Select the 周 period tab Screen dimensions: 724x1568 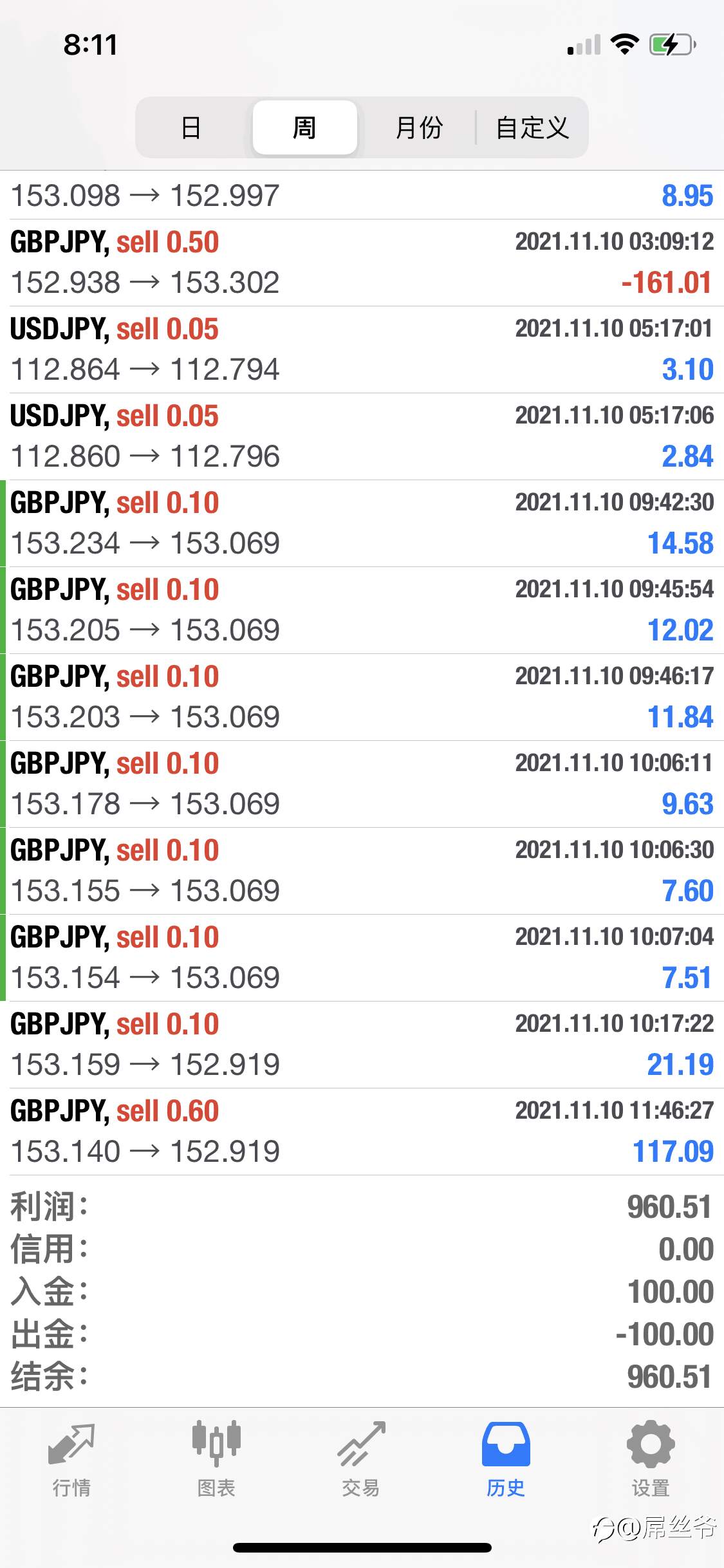click(304, 127)
